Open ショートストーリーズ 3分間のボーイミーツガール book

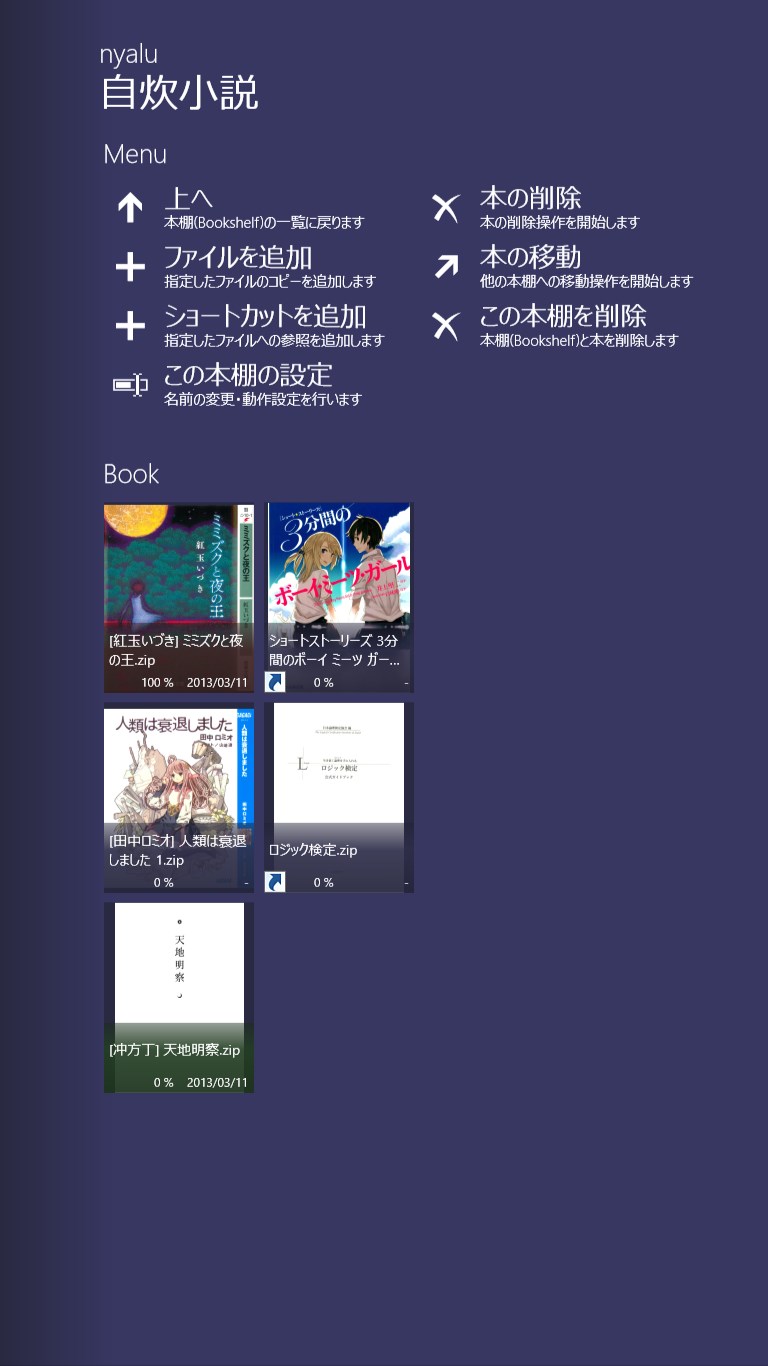(339, 597)
